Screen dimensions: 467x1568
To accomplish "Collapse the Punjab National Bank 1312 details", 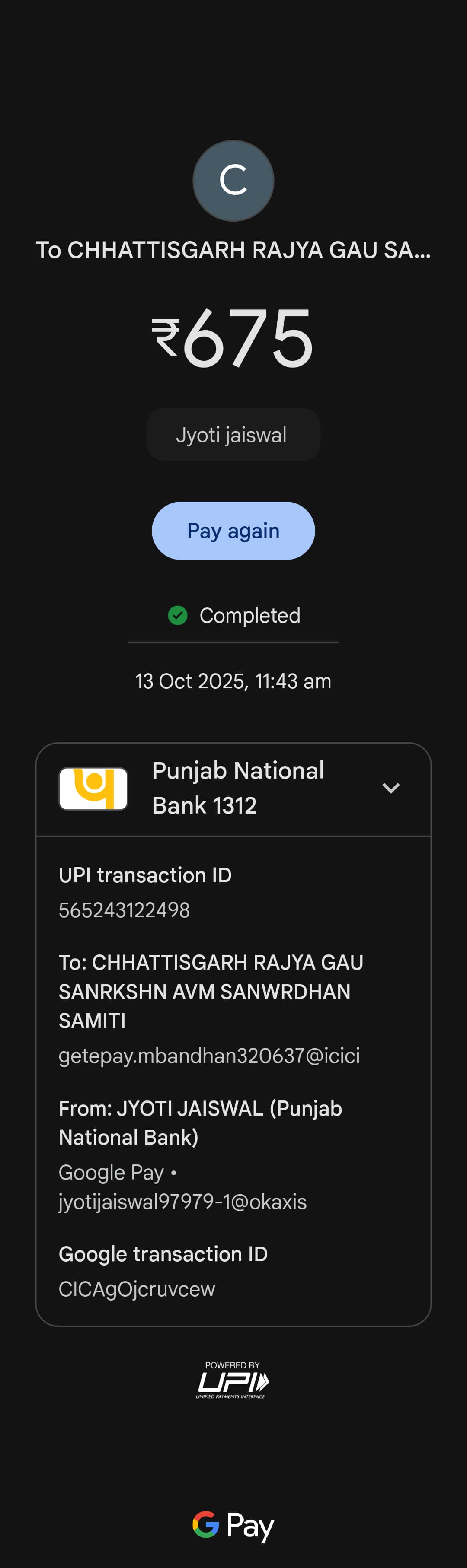I will (390, 788).
